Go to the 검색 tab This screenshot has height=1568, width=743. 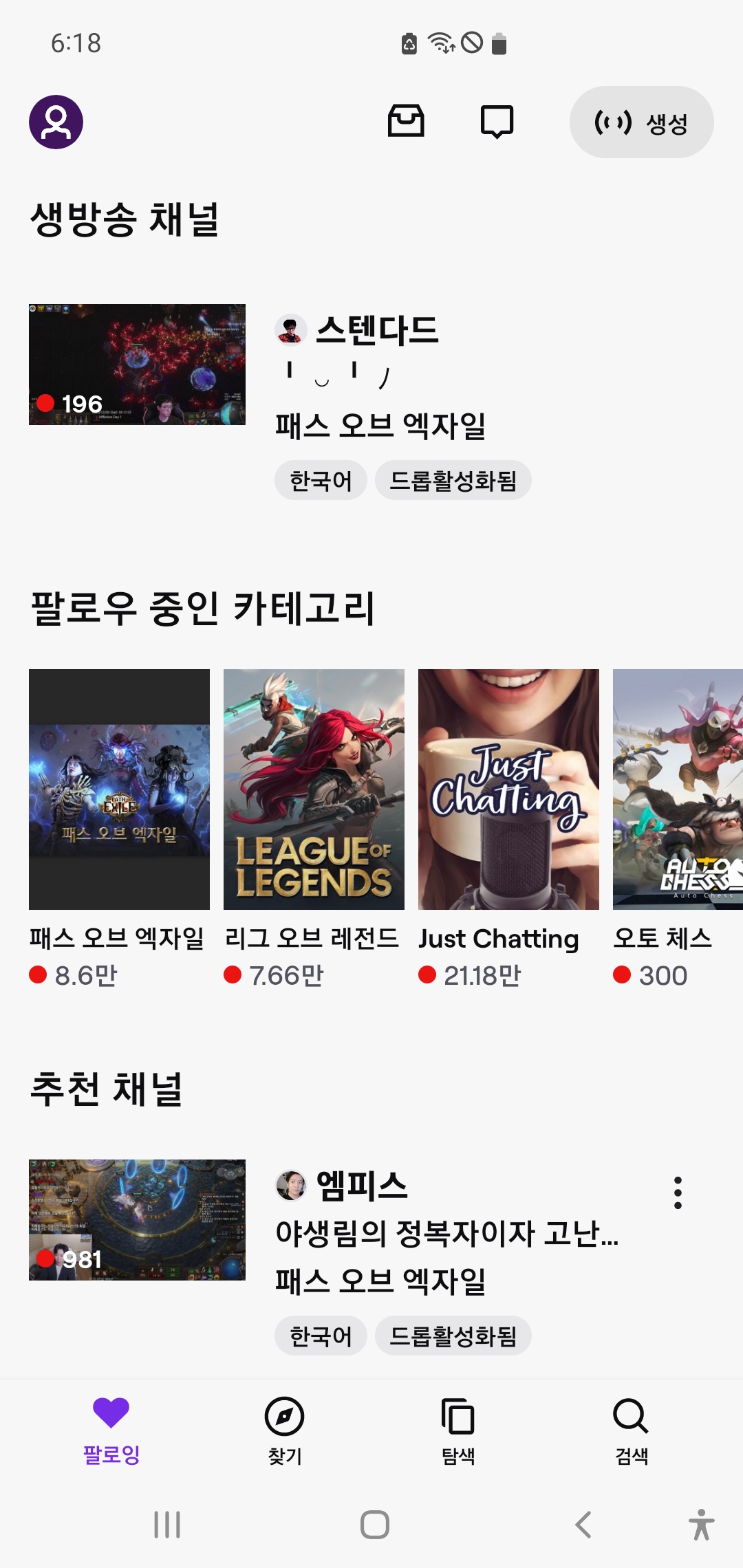tap(632, 1430)
